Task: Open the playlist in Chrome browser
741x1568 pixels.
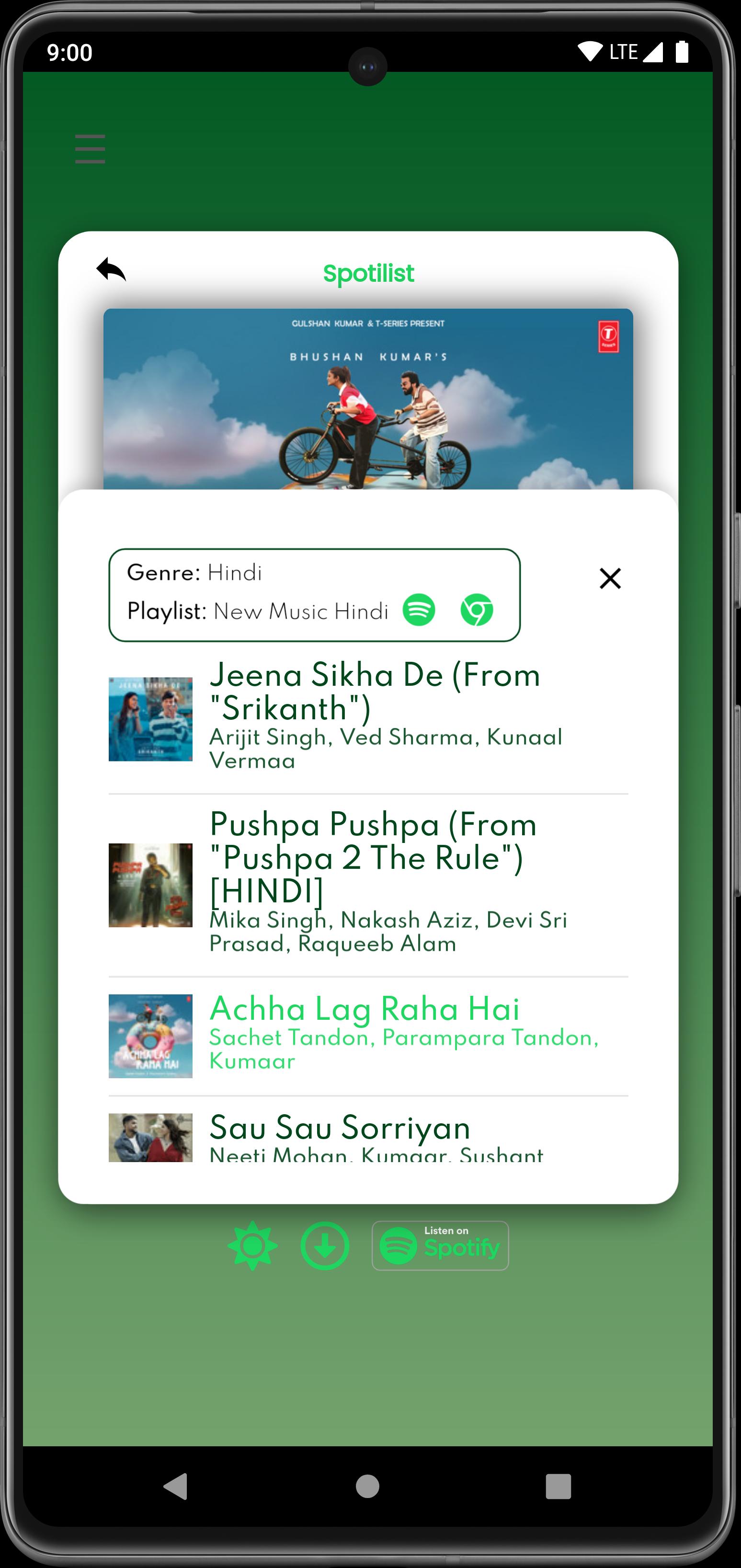Action: click(x=477, y=610)
